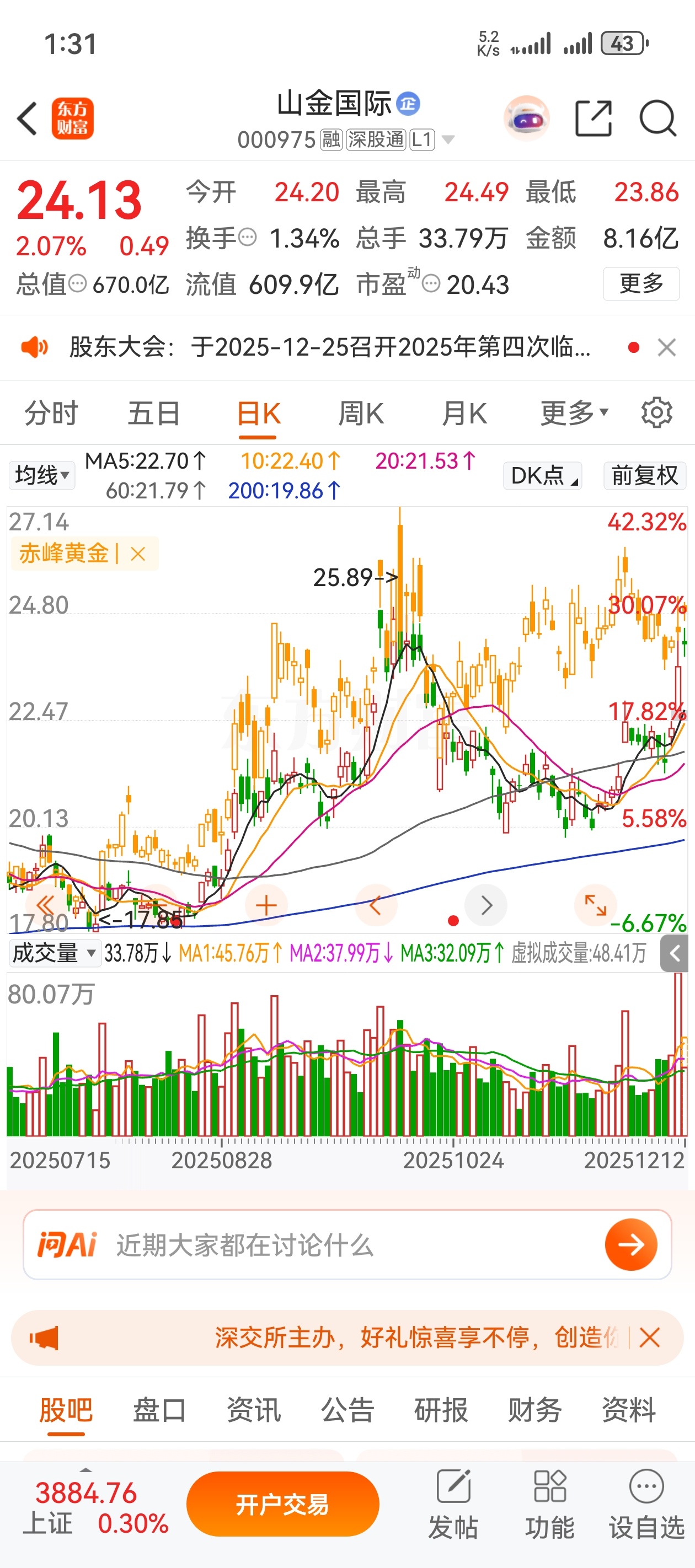695x1568 pixels.
Task: Tap 开户交易 to open account
Action: click(x=282, y=1505)
